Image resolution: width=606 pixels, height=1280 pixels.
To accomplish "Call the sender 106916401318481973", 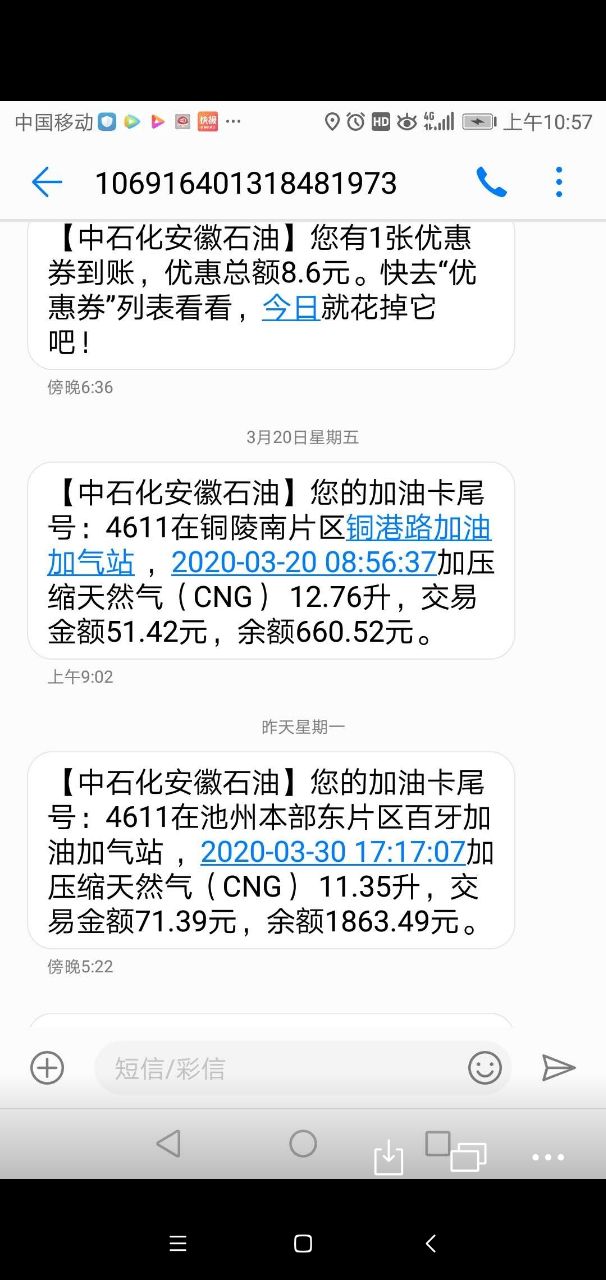I will (491, 182).
